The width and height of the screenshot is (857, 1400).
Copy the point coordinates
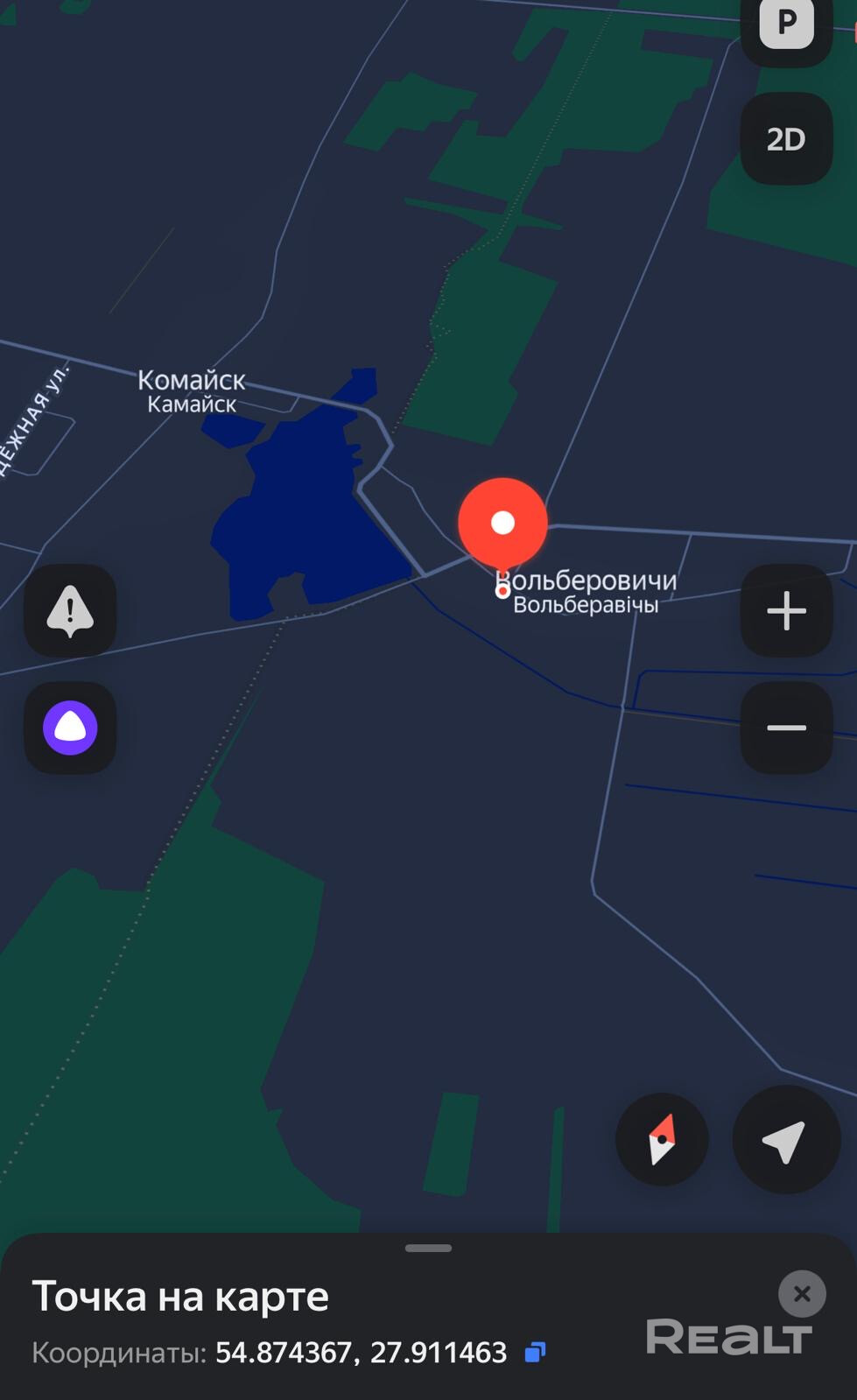[535, 1353]
